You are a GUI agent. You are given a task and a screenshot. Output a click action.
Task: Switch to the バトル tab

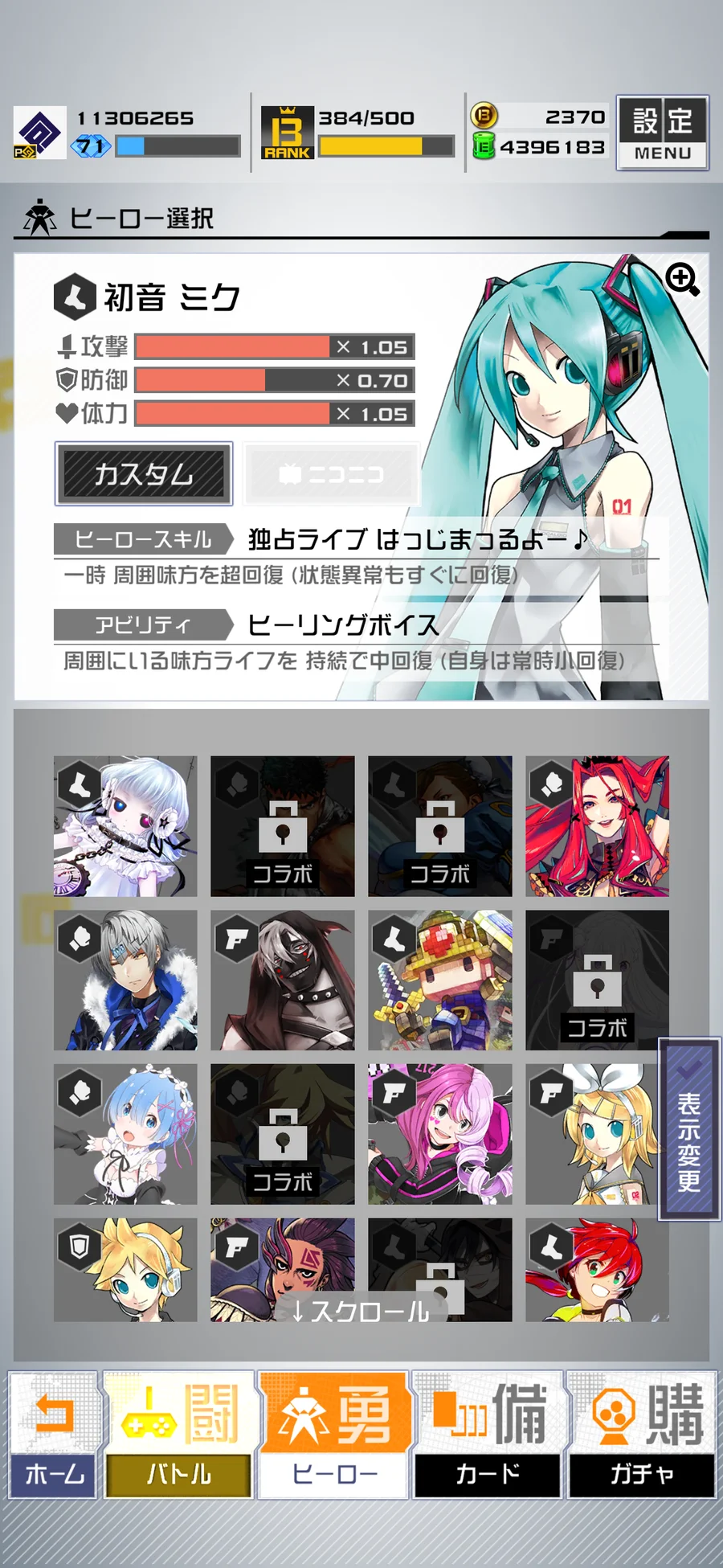pos(179,1435)
